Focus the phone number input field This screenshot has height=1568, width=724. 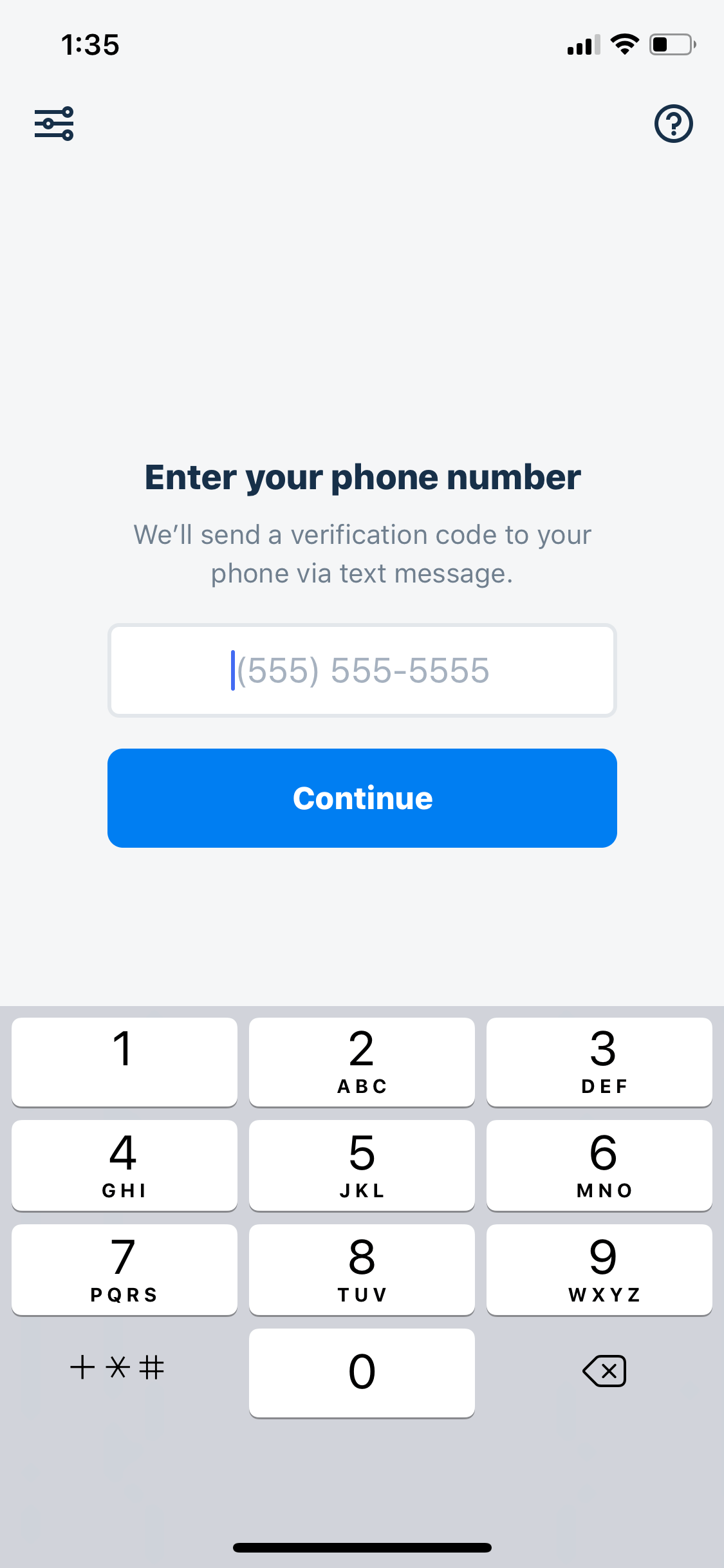362,670
